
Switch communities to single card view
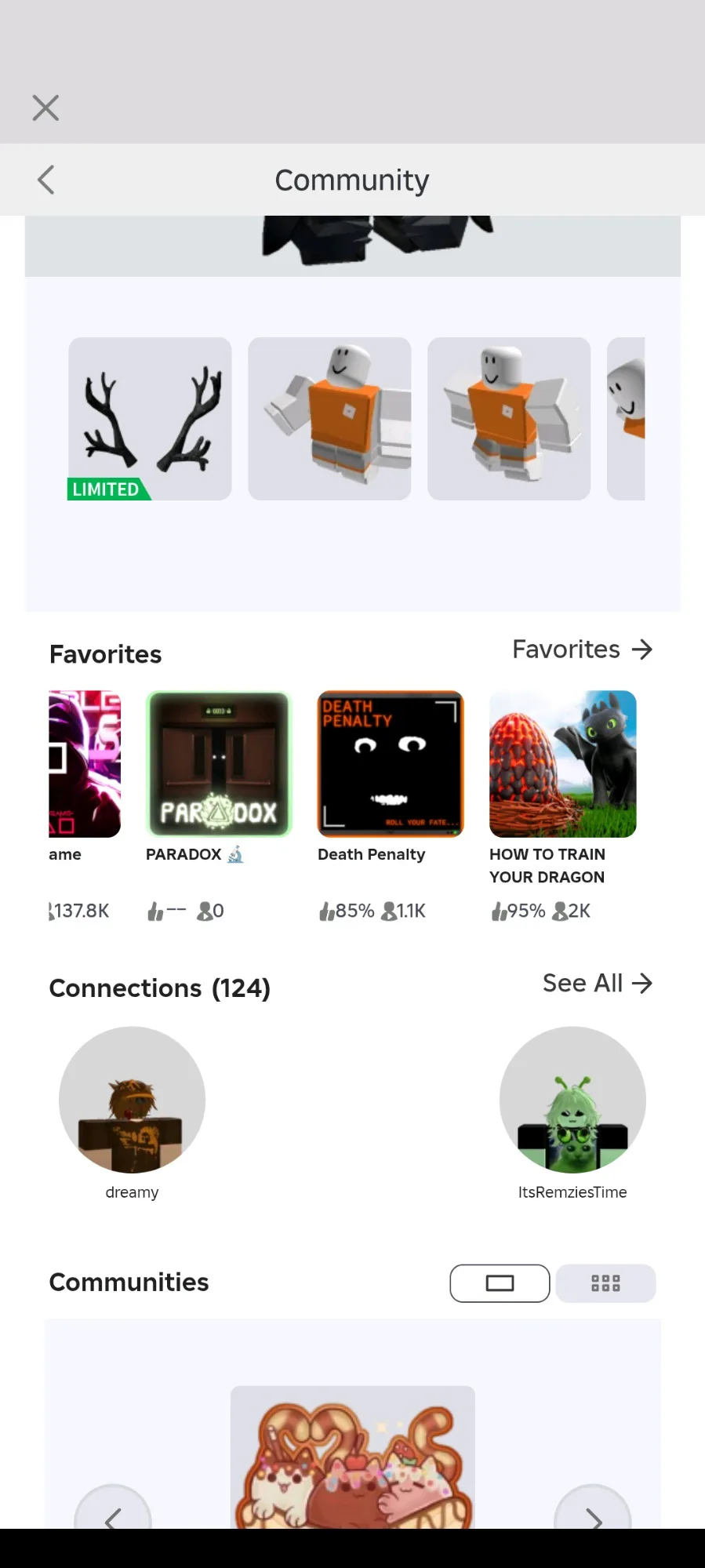pos(500,1283)
